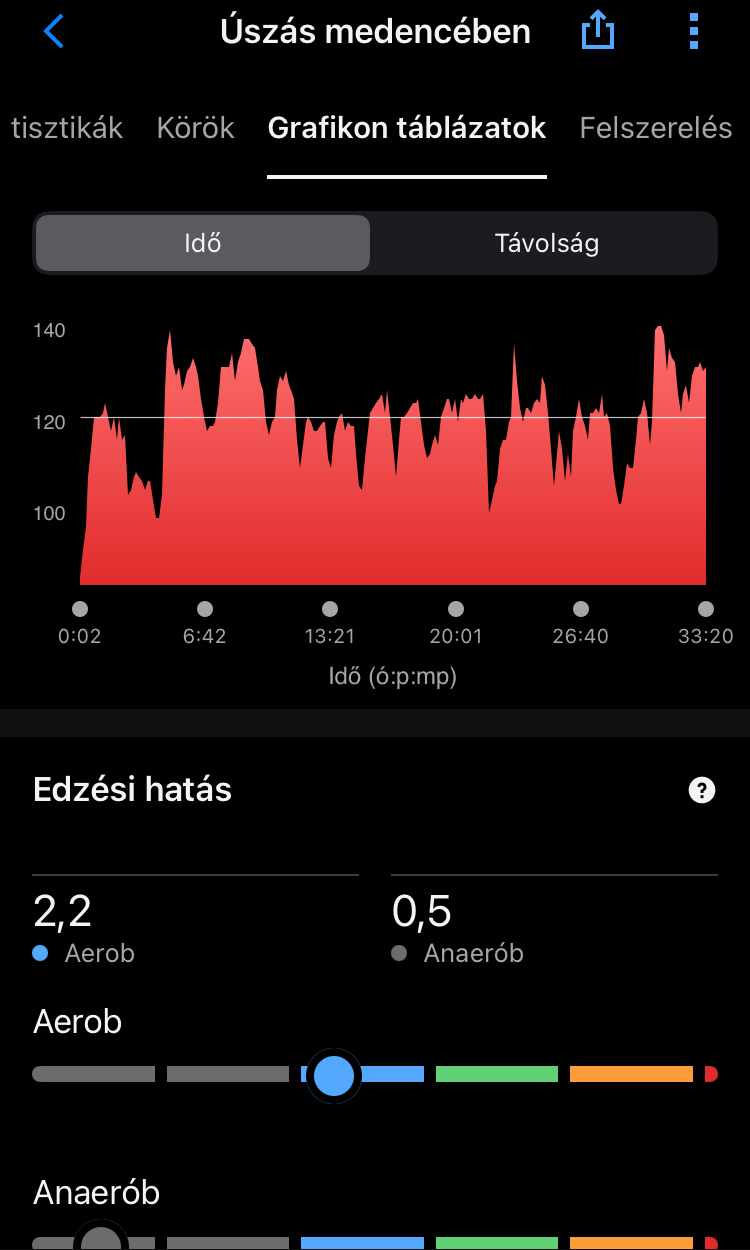Screen dimensions: 750x1250
Task: Go back using the top-left arrow
Action: click(x=53, y=32)
